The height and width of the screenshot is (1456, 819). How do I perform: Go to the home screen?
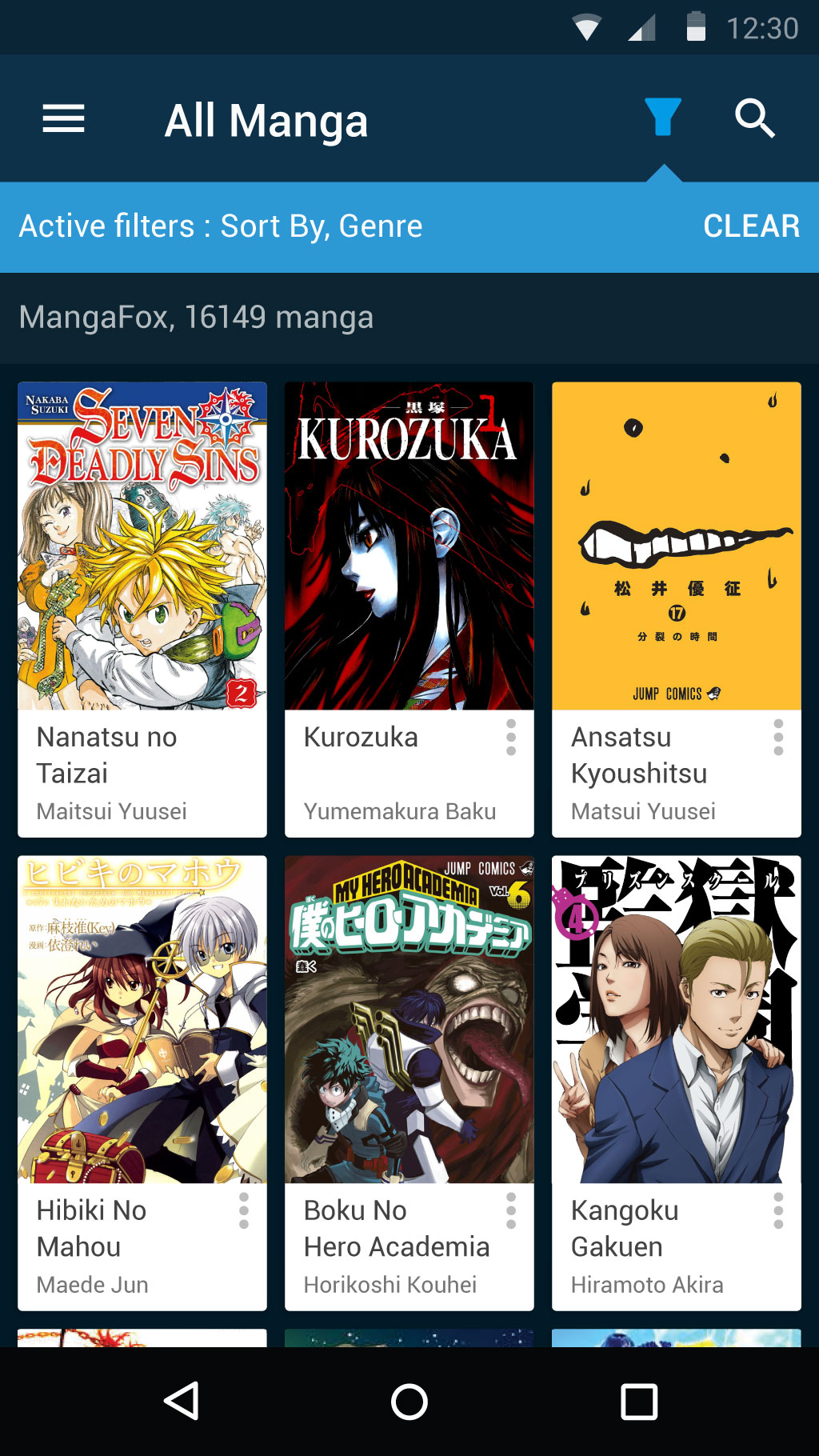click(409, 1401)
